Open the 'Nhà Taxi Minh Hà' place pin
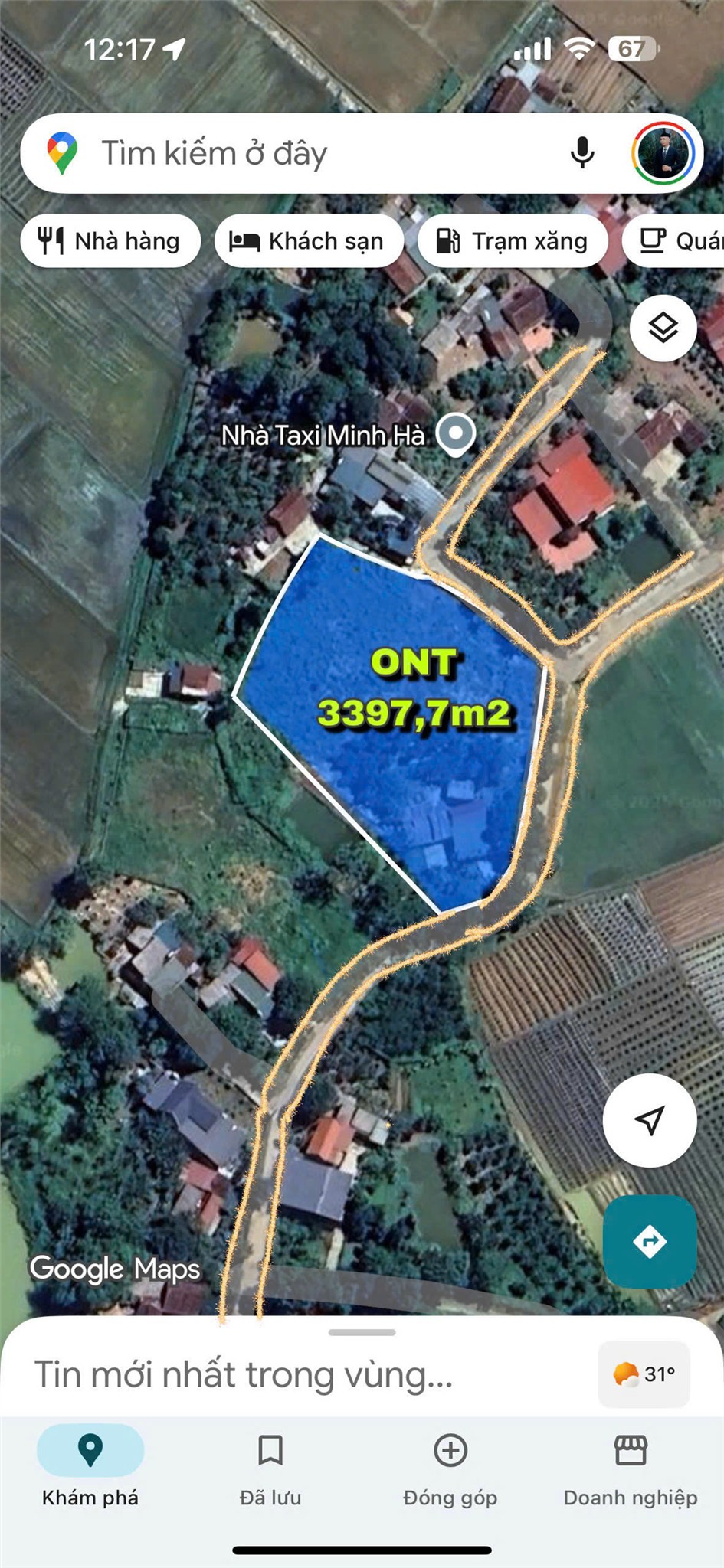The width and height of the screenshot is (724, 1568). tap(456, 434)
